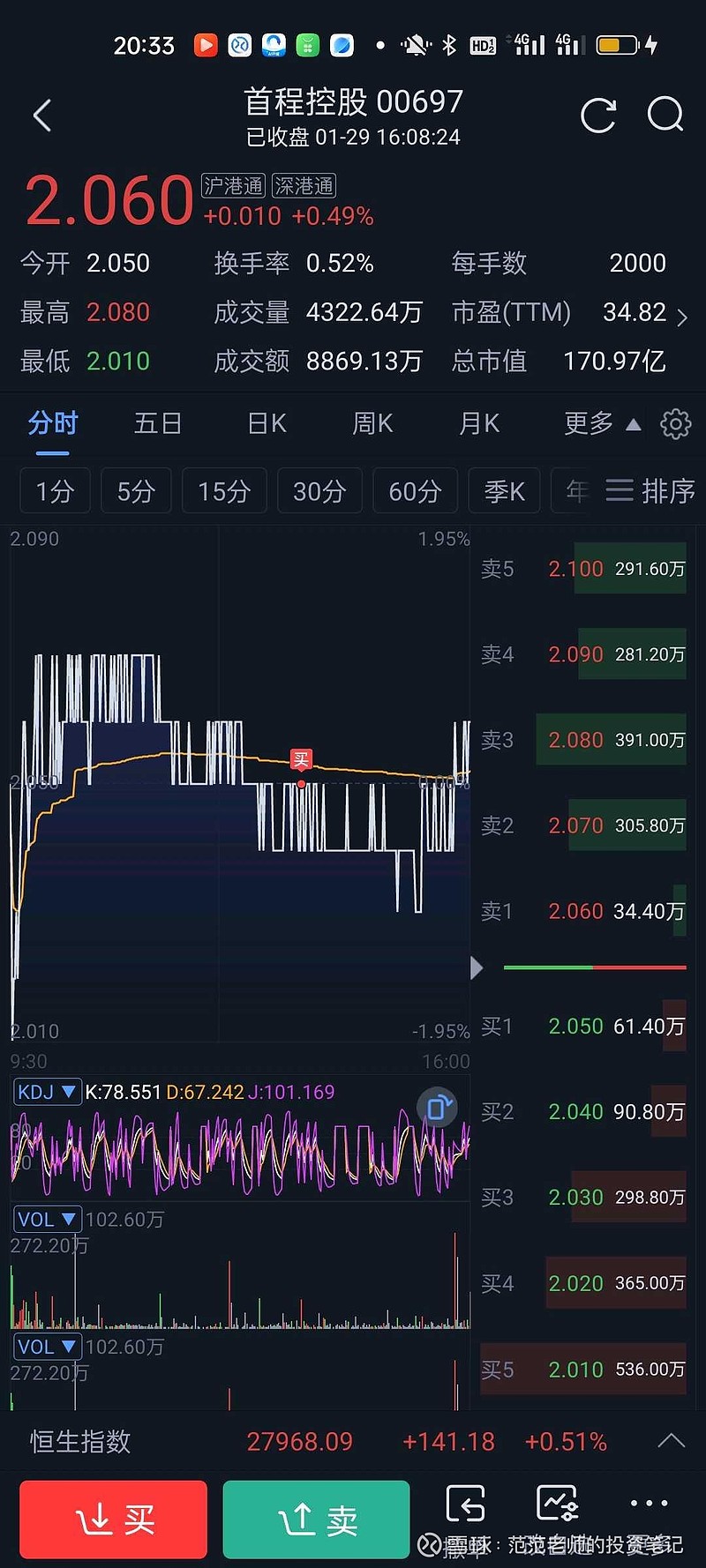Tap the red-green buy/sell strength bar
The image size is (706, 1568).
pyautogui.click(x=594, y=967)
